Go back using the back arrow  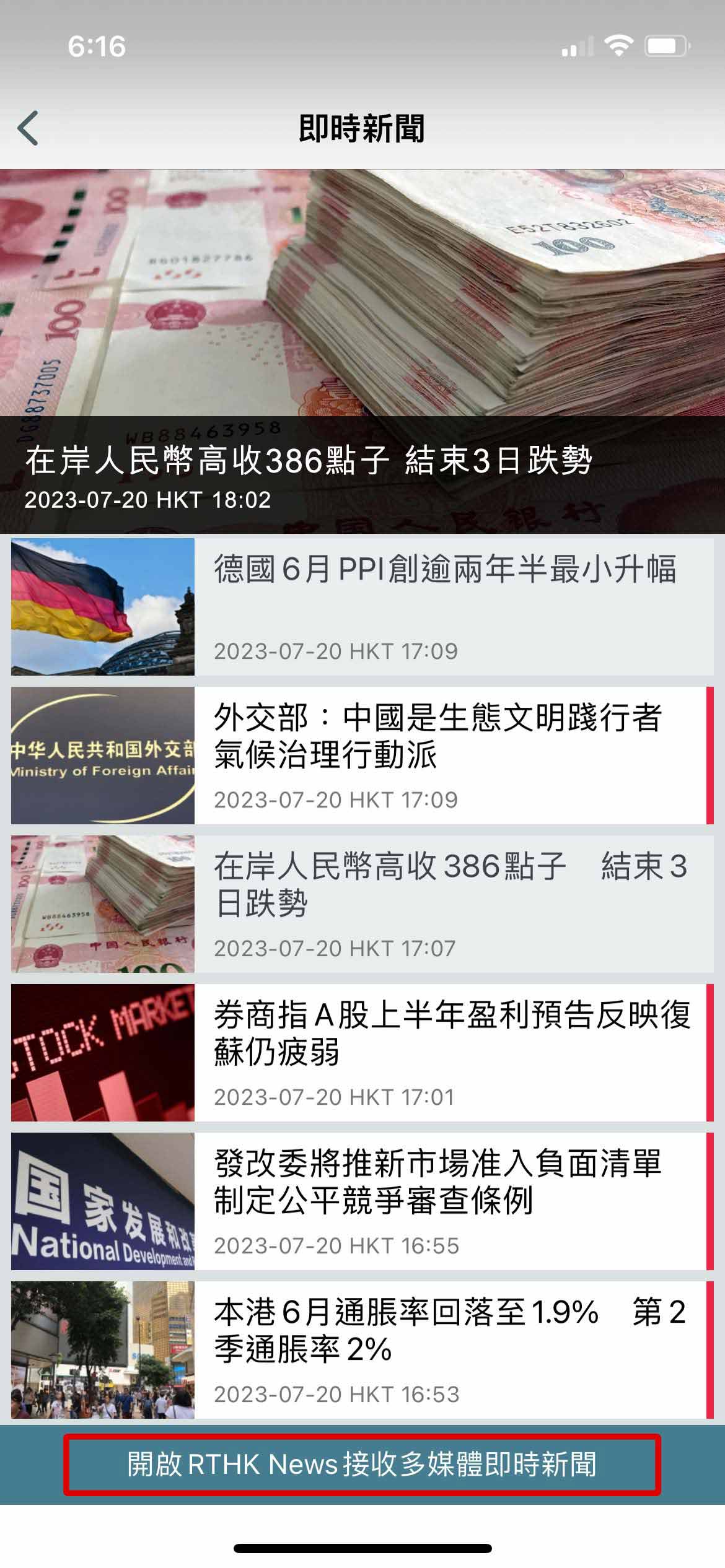[x=29, y=129]
